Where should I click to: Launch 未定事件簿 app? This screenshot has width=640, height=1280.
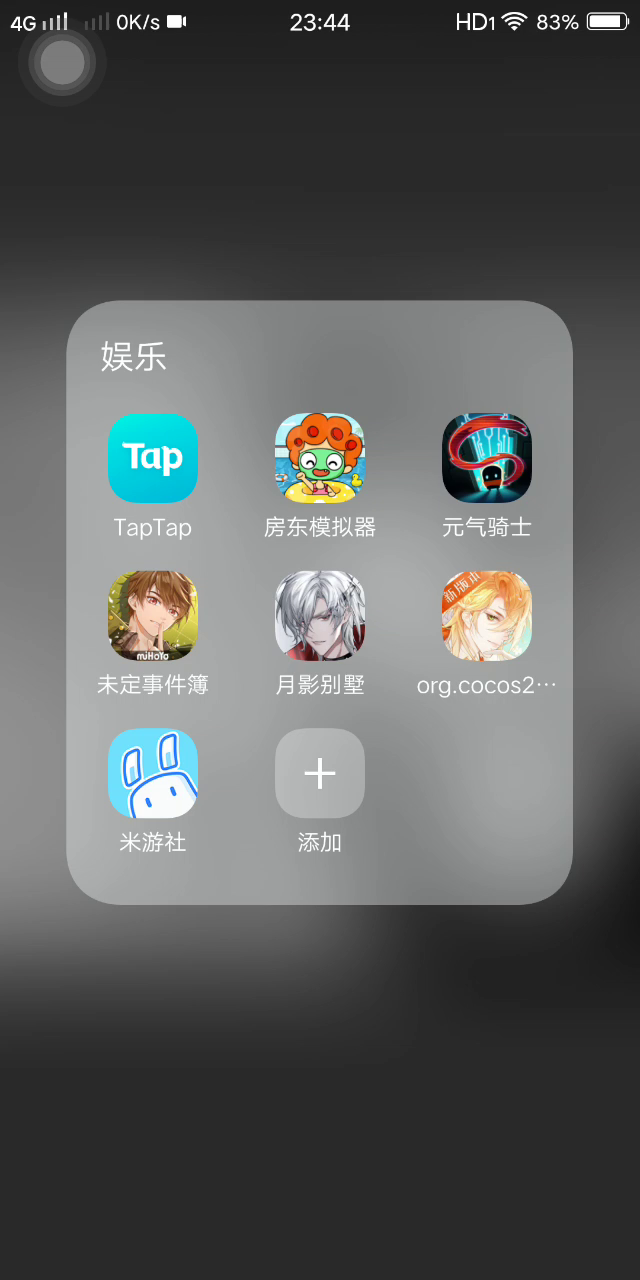(x=153, y=616)
